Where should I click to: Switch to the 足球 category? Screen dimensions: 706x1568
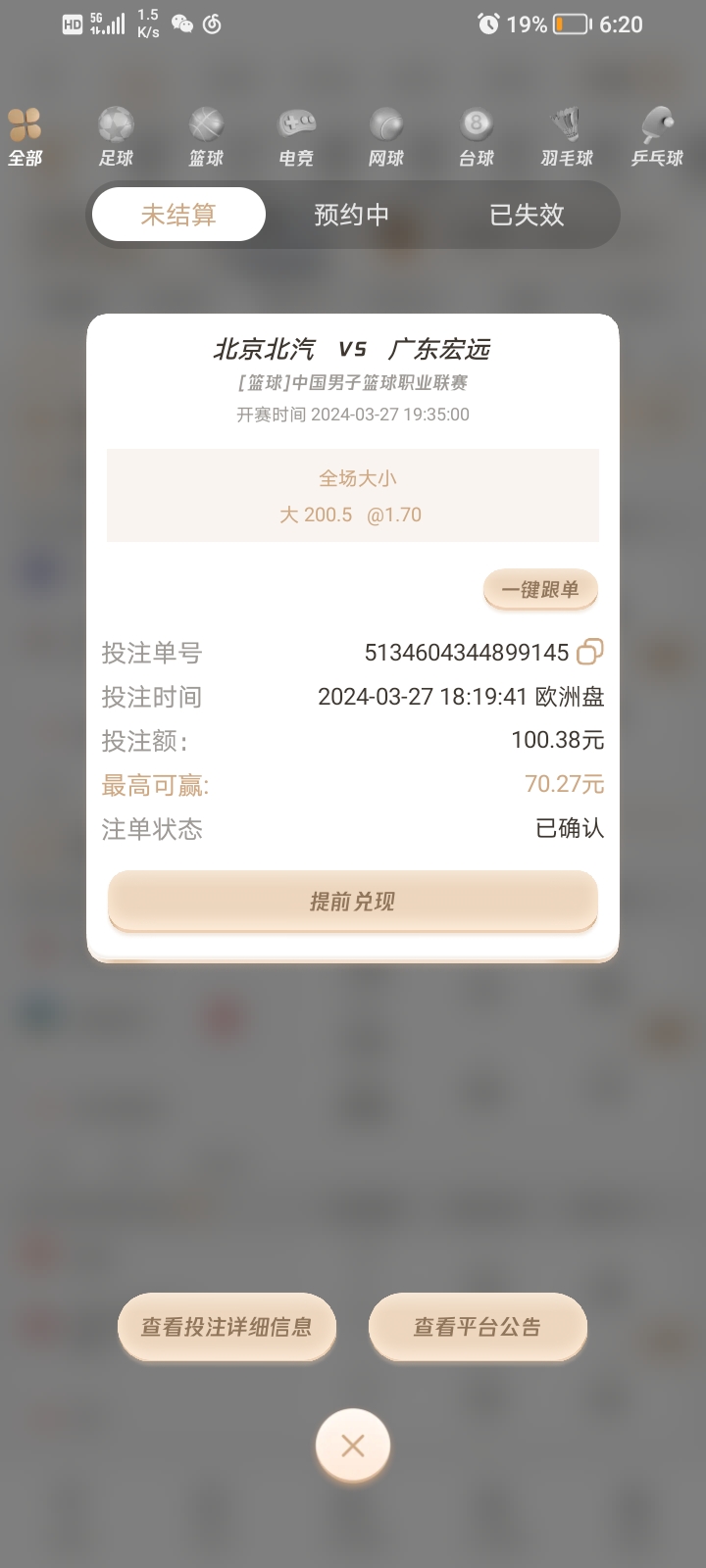point(116,137)
